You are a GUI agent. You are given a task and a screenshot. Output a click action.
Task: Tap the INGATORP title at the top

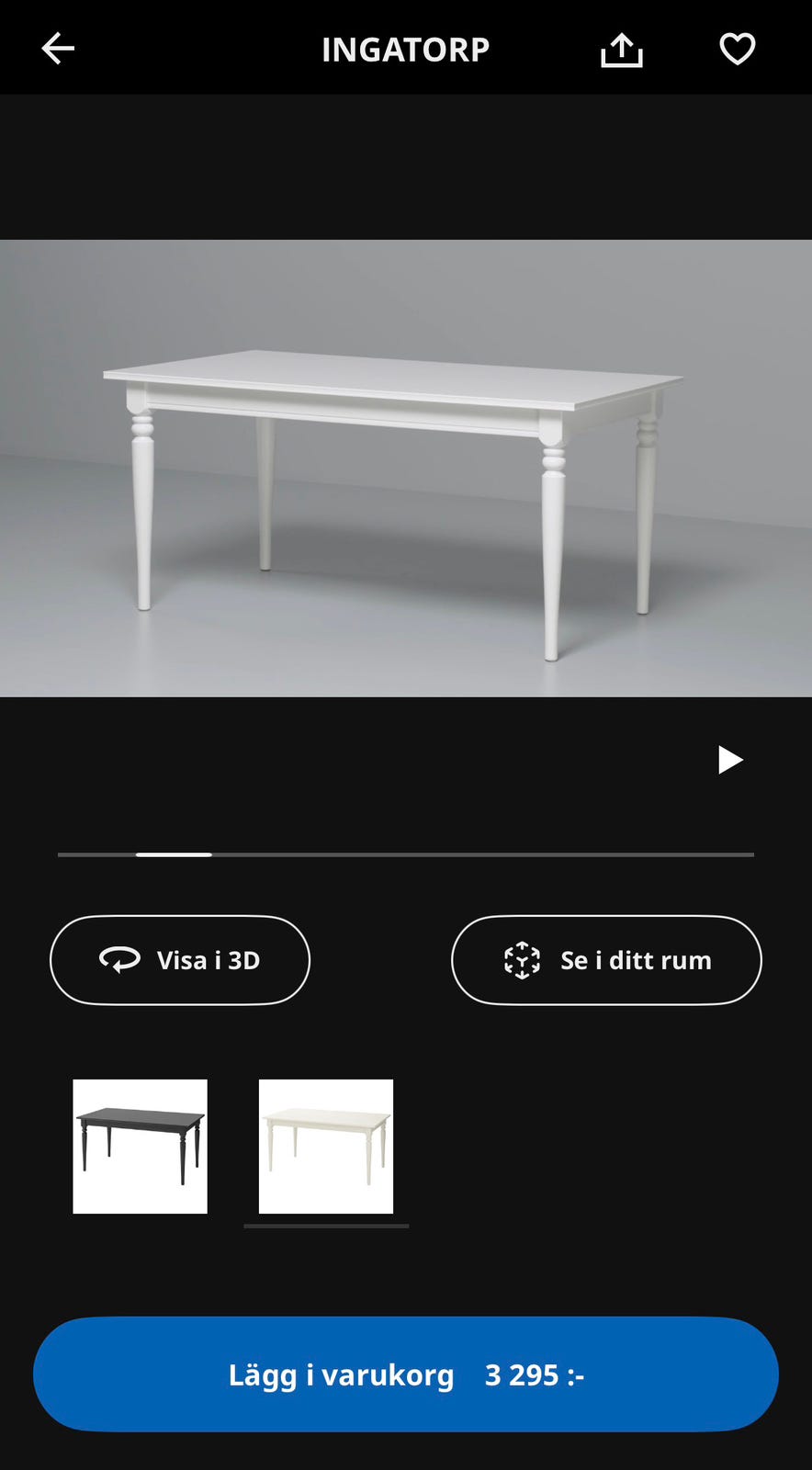(404, 49)
